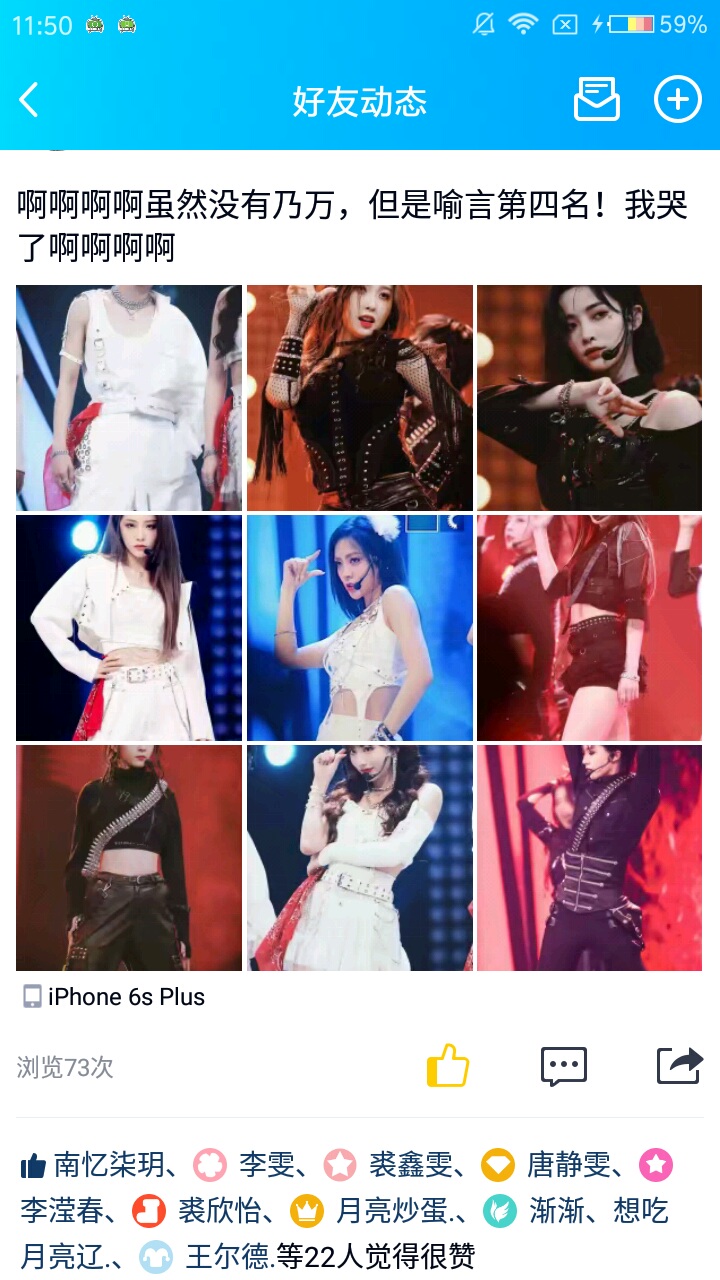Open the message inbox icon in header
Image resolution: width=720 pixels, height=1280 pixels.
[596, 100]
